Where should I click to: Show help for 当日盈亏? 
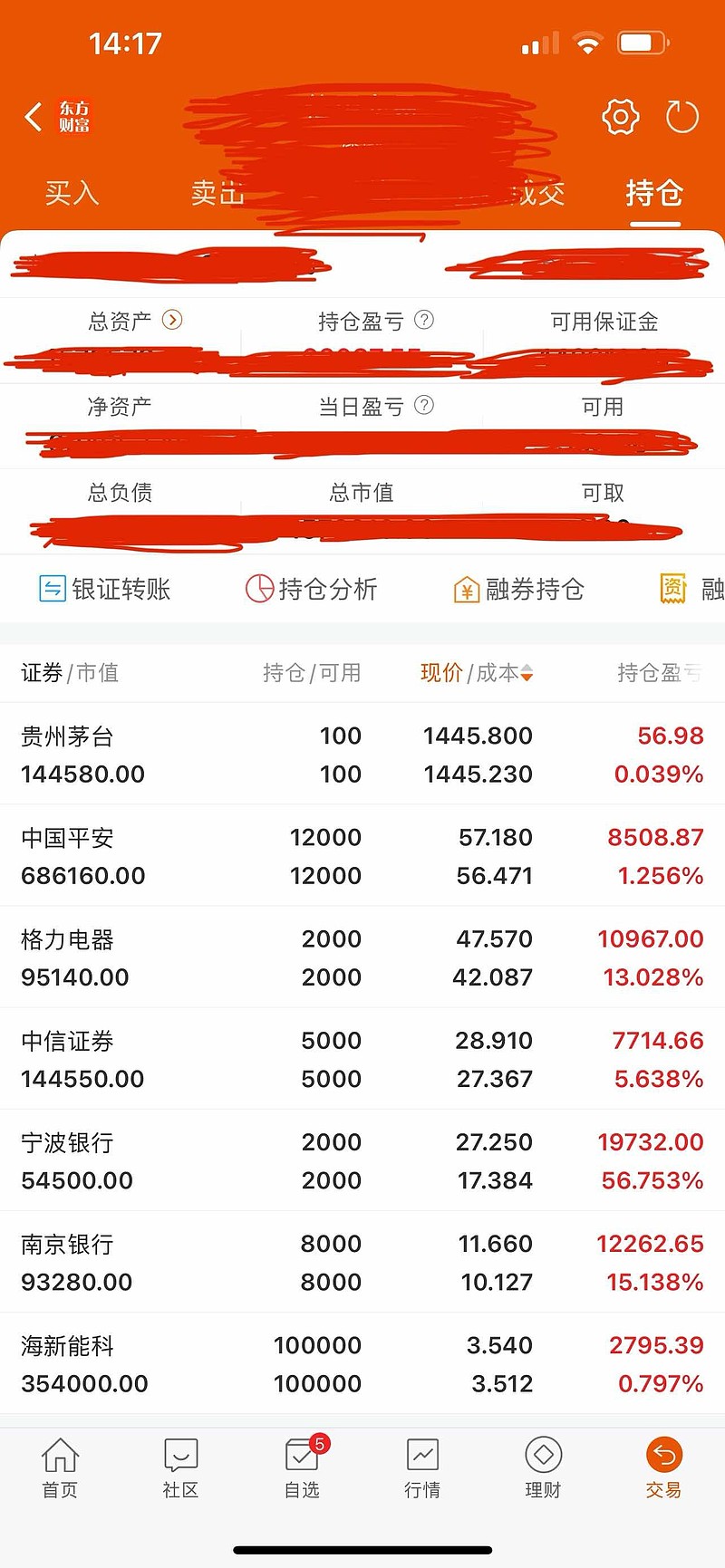[424, 405]
